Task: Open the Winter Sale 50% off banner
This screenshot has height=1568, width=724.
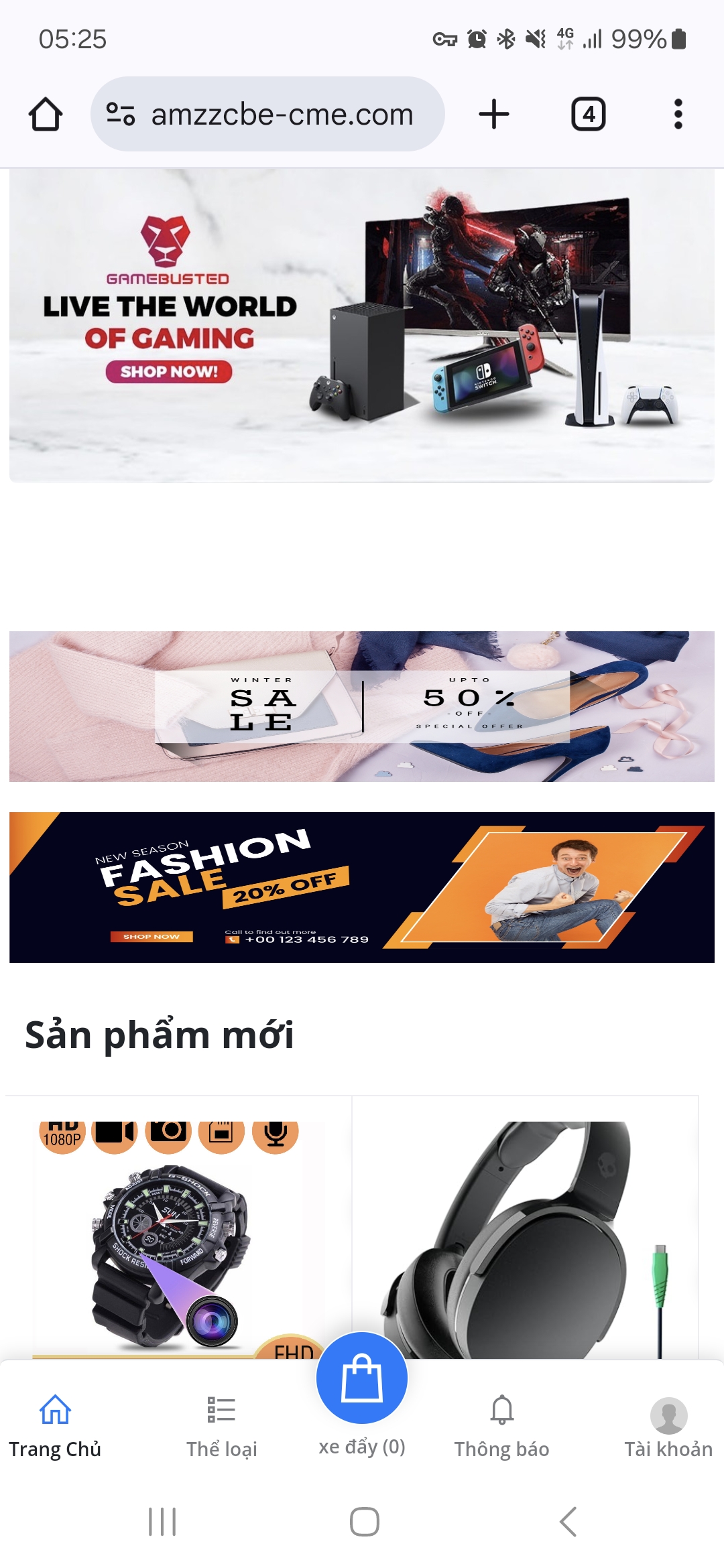Action: 362,706
